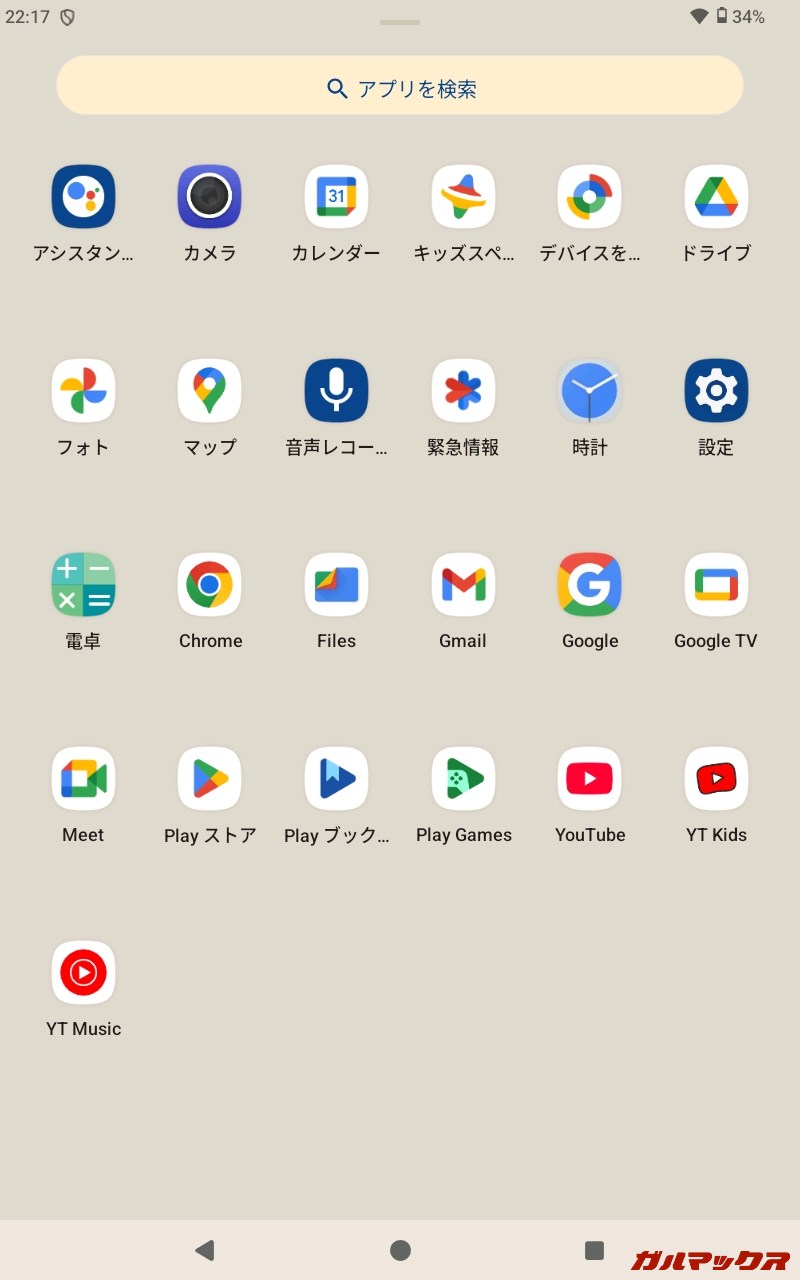Open the 電卓 calculator
This screenshot has width=800, height=1280.
pyautogui.click(x=83, y=584)
